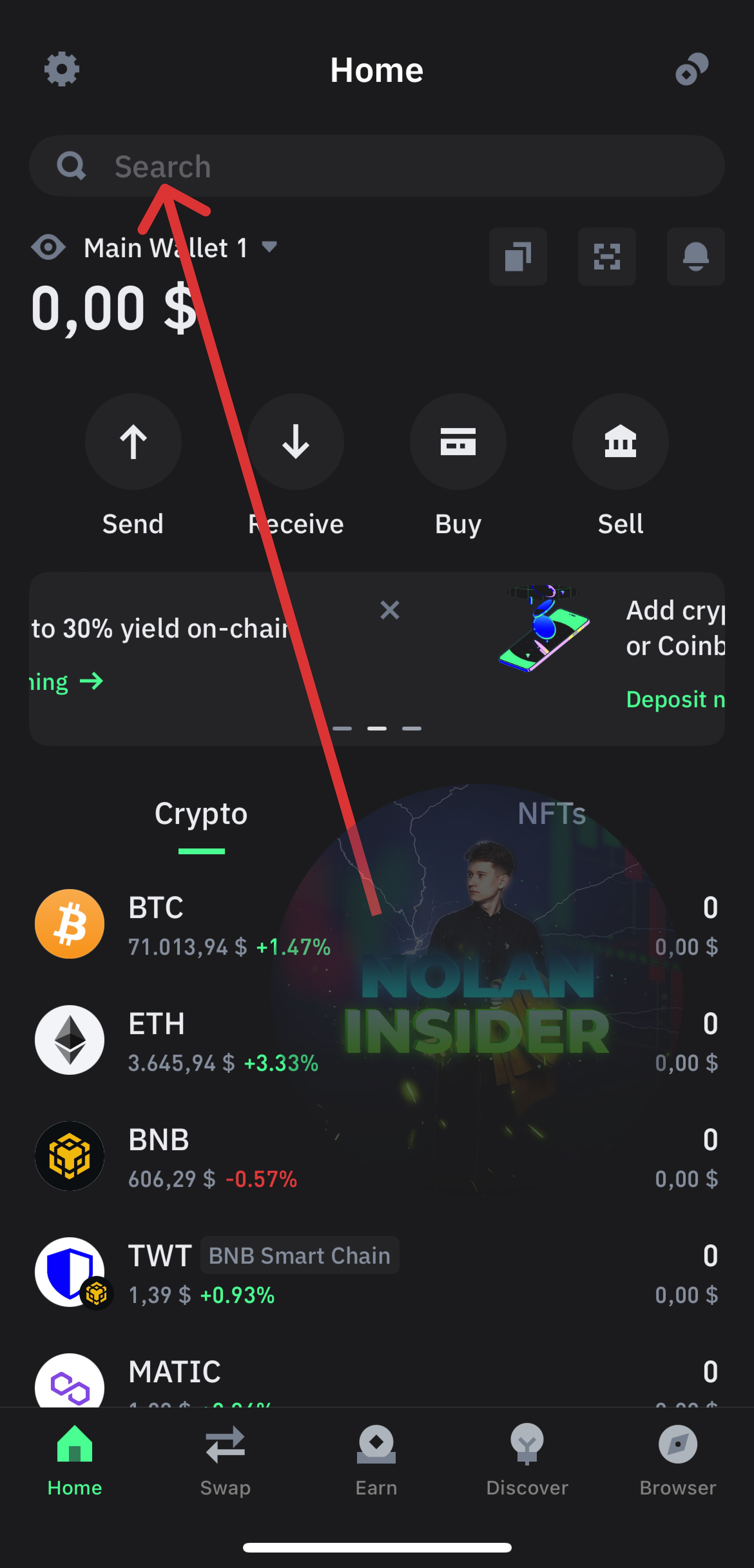754x1568 pixels.
Task: Open the token management icon
Action: click(x=692, y=69)
